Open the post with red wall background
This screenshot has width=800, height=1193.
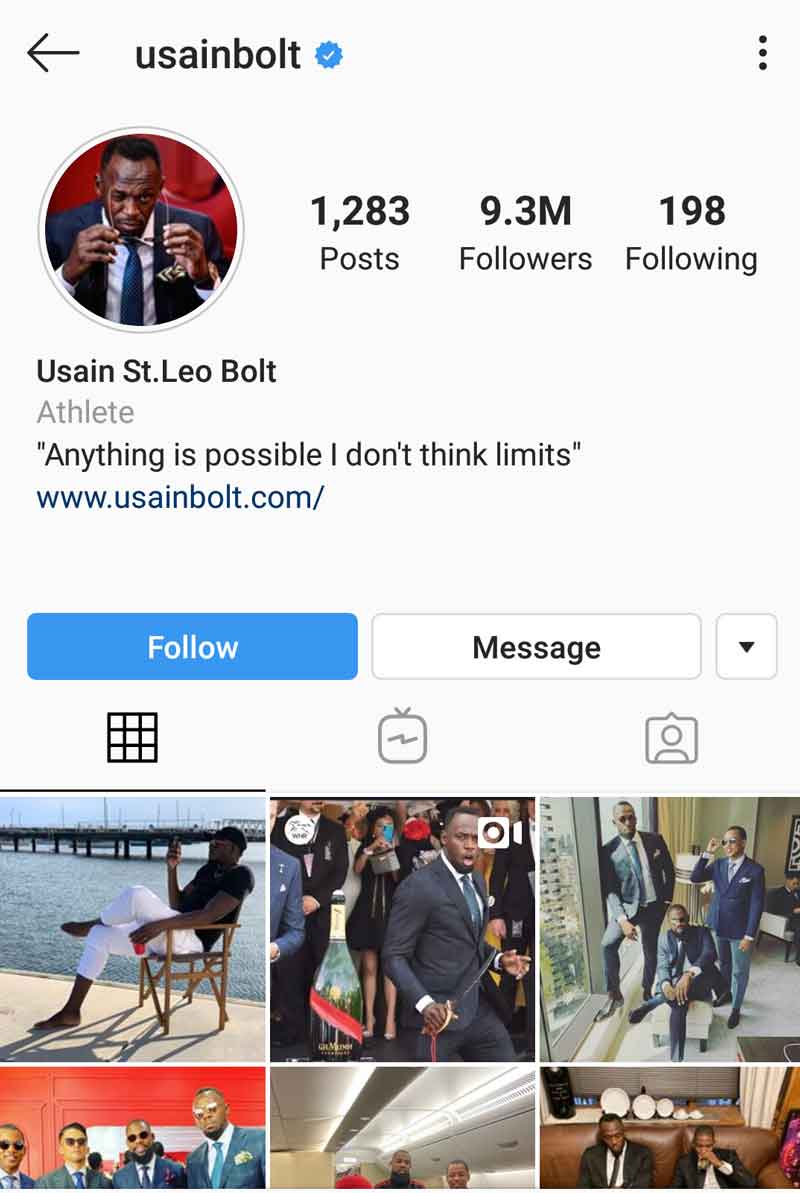[x=132, y=1128]
